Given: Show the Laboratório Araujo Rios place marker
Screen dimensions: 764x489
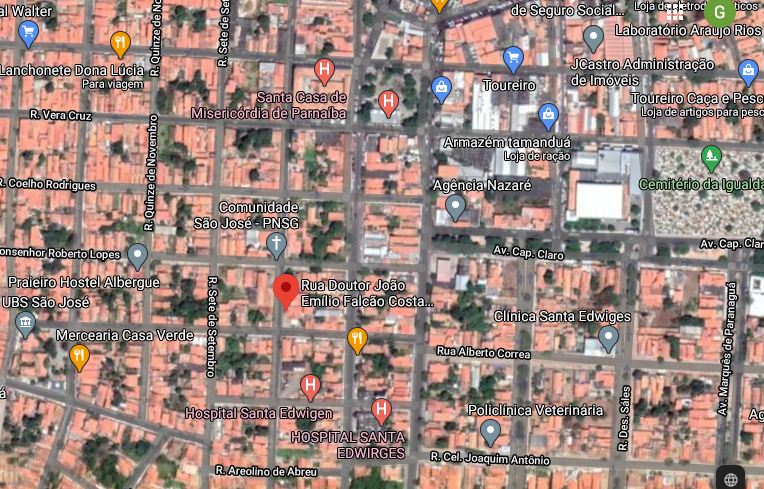Looking at the screenshot, I should click(593, 38).
